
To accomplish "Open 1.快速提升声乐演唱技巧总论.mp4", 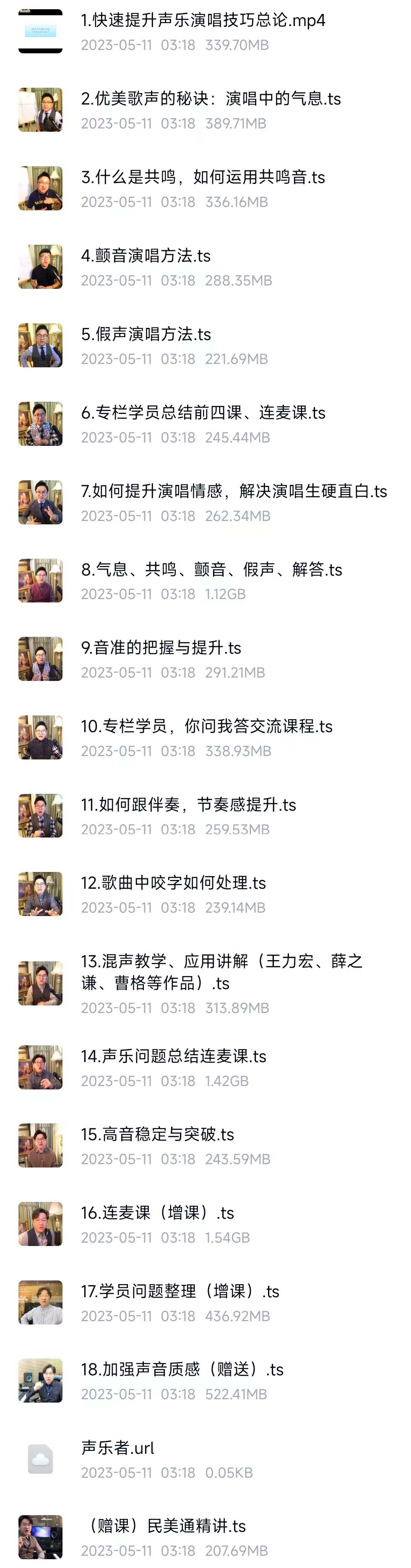I will point(203,21).
